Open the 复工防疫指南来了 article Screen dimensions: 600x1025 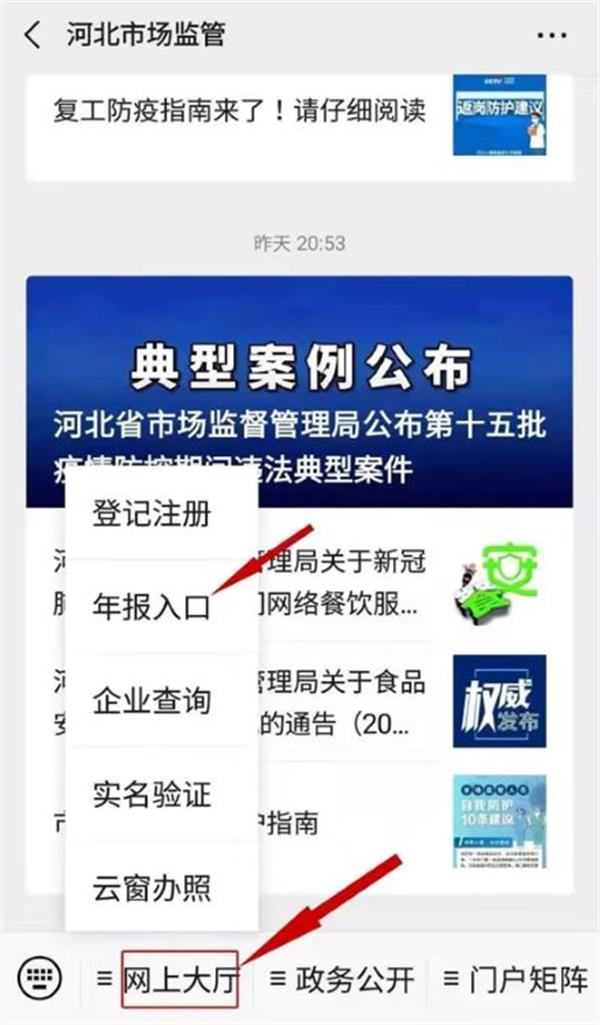coord(240,110)
